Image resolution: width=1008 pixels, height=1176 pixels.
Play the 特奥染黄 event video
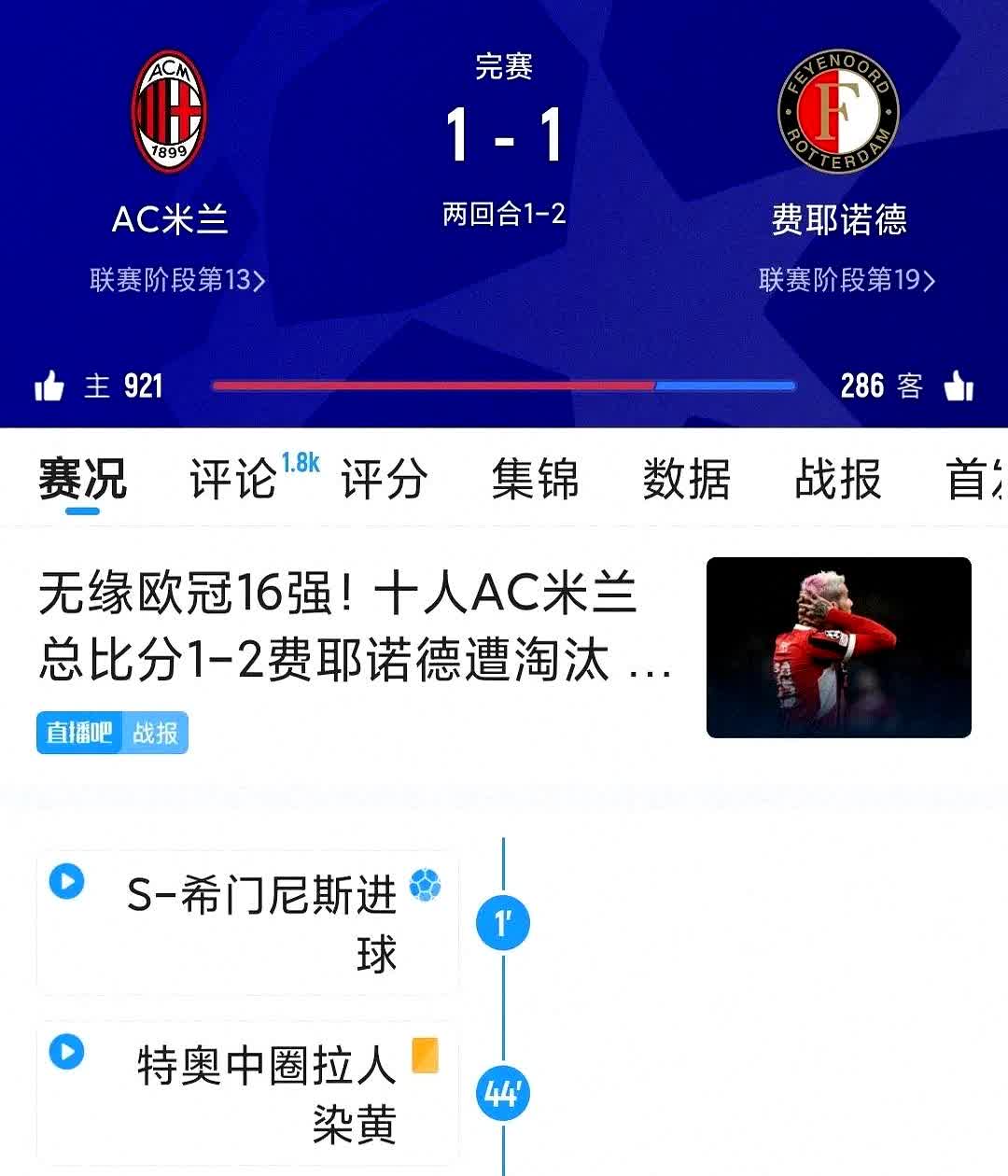tap(64, 1050)
